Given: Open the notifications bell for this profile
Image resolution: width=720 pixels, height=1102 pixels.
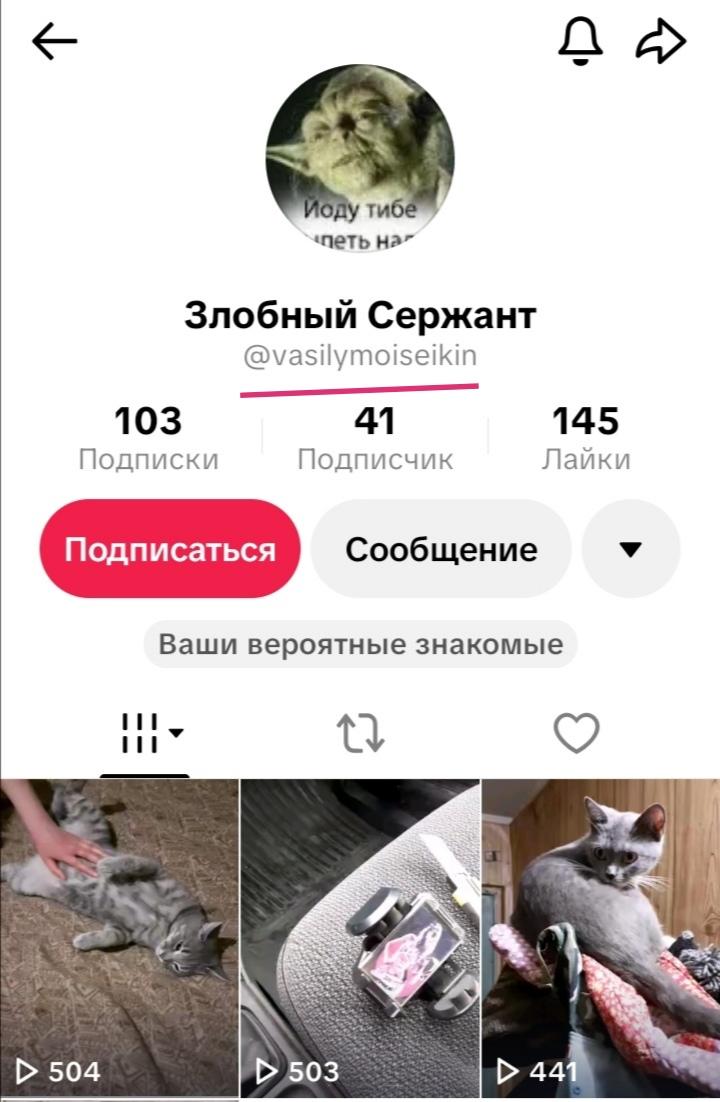Looking at the screenshot, I should [x=580, y=41].
